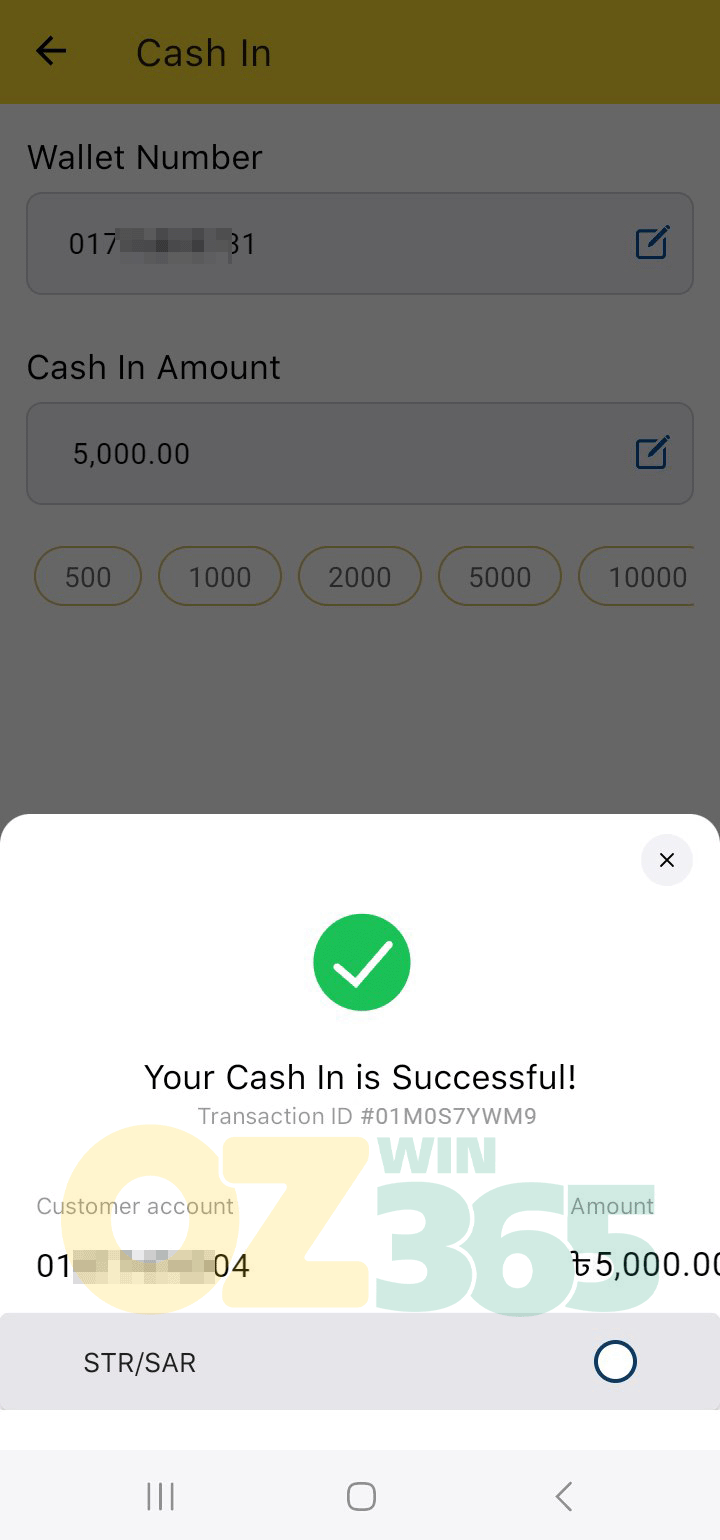
Task: Choose the 500 amount chip
Action: pyautogui.click(x=88, y=576)
